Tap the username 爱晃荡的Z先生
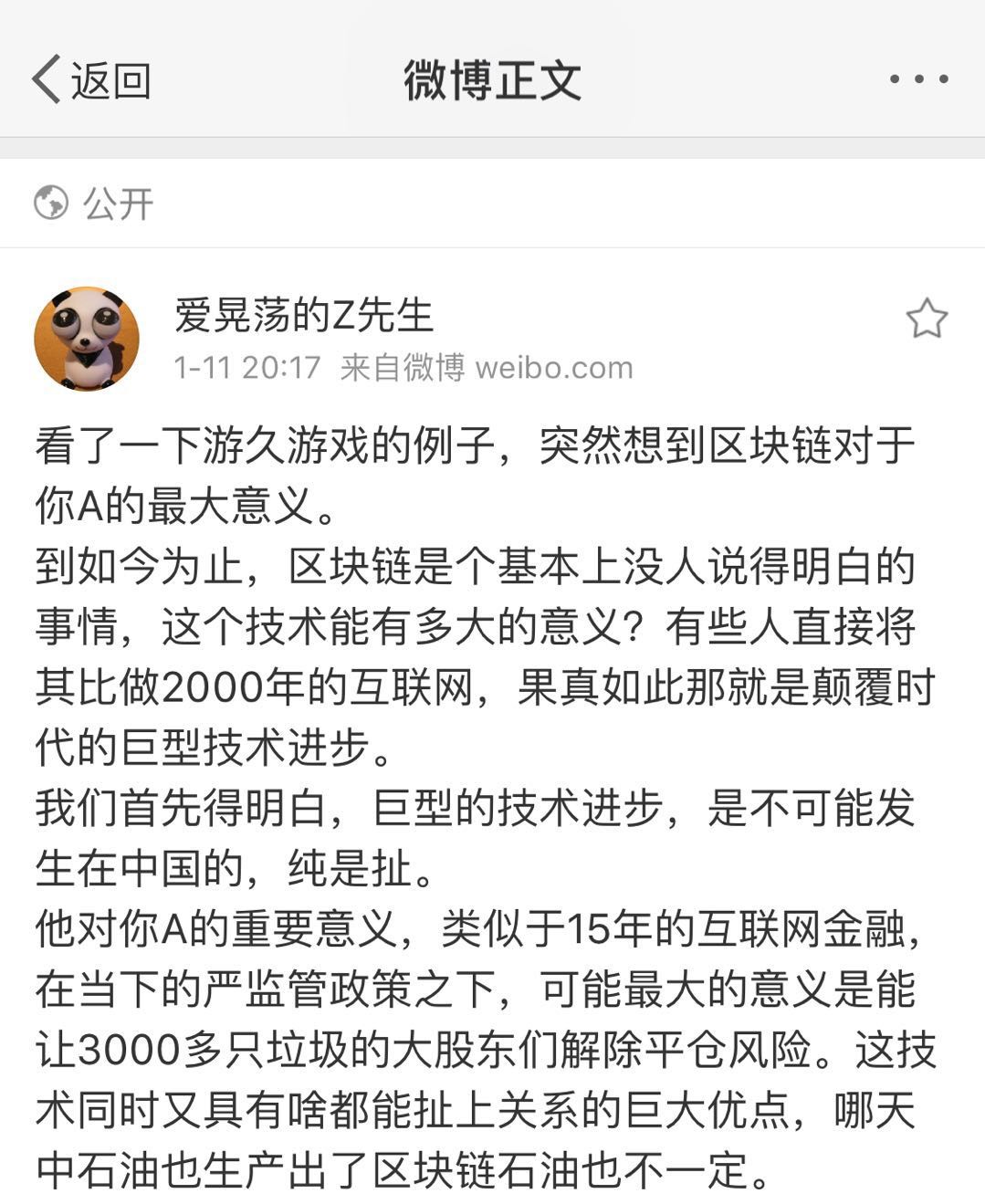This screenshot has height=1204, width=985. tap(303, 315)
